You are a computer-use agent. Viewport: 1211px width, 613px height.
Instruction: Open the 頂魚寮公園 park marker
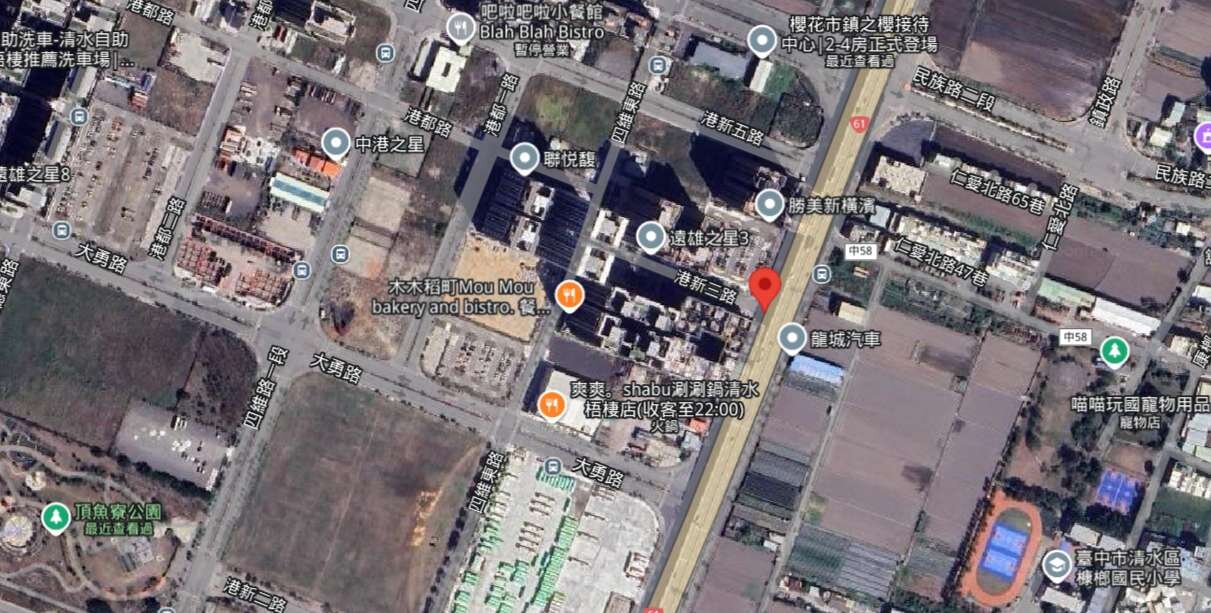pos(56,517)
